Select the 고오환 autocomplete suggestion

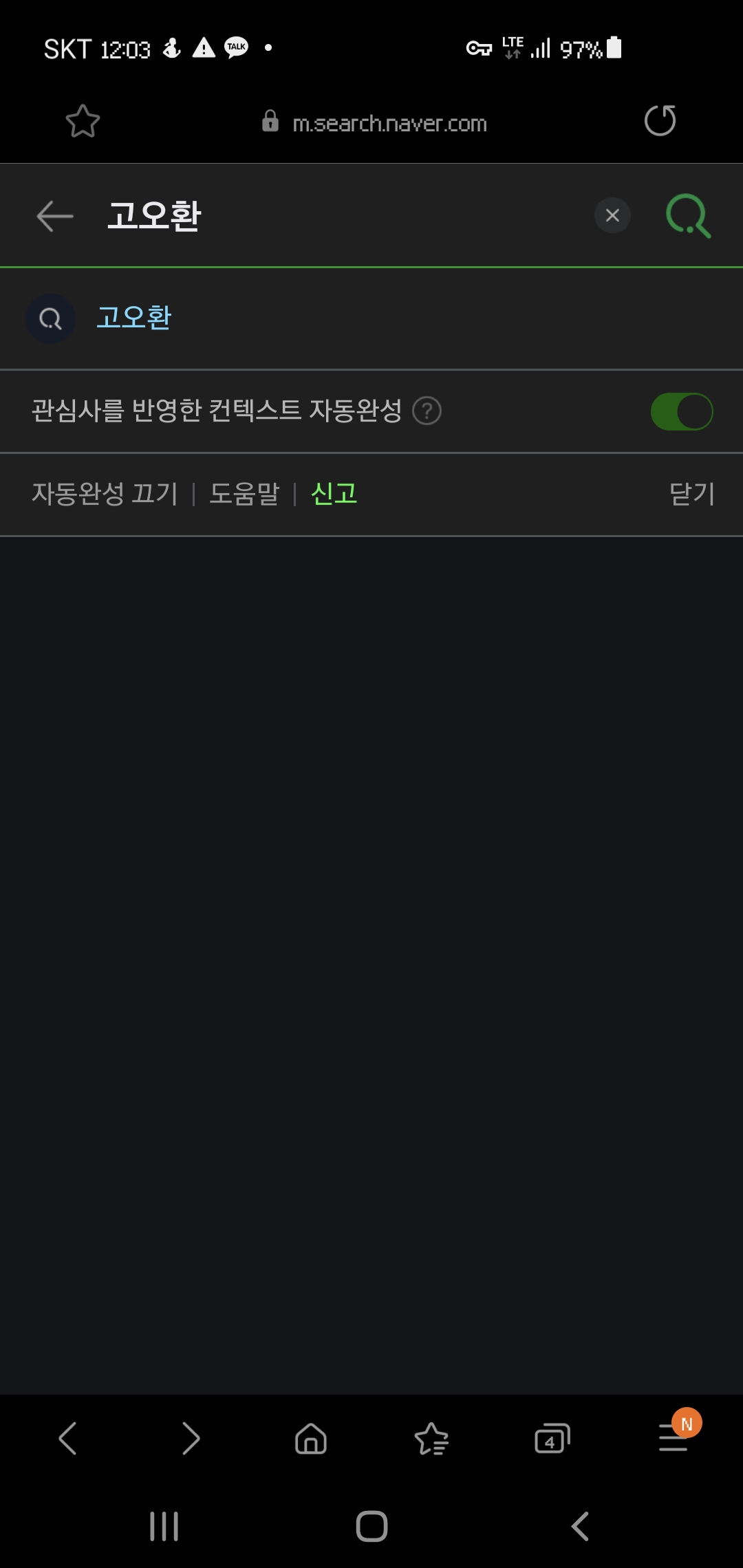click(x=133, y=318)
